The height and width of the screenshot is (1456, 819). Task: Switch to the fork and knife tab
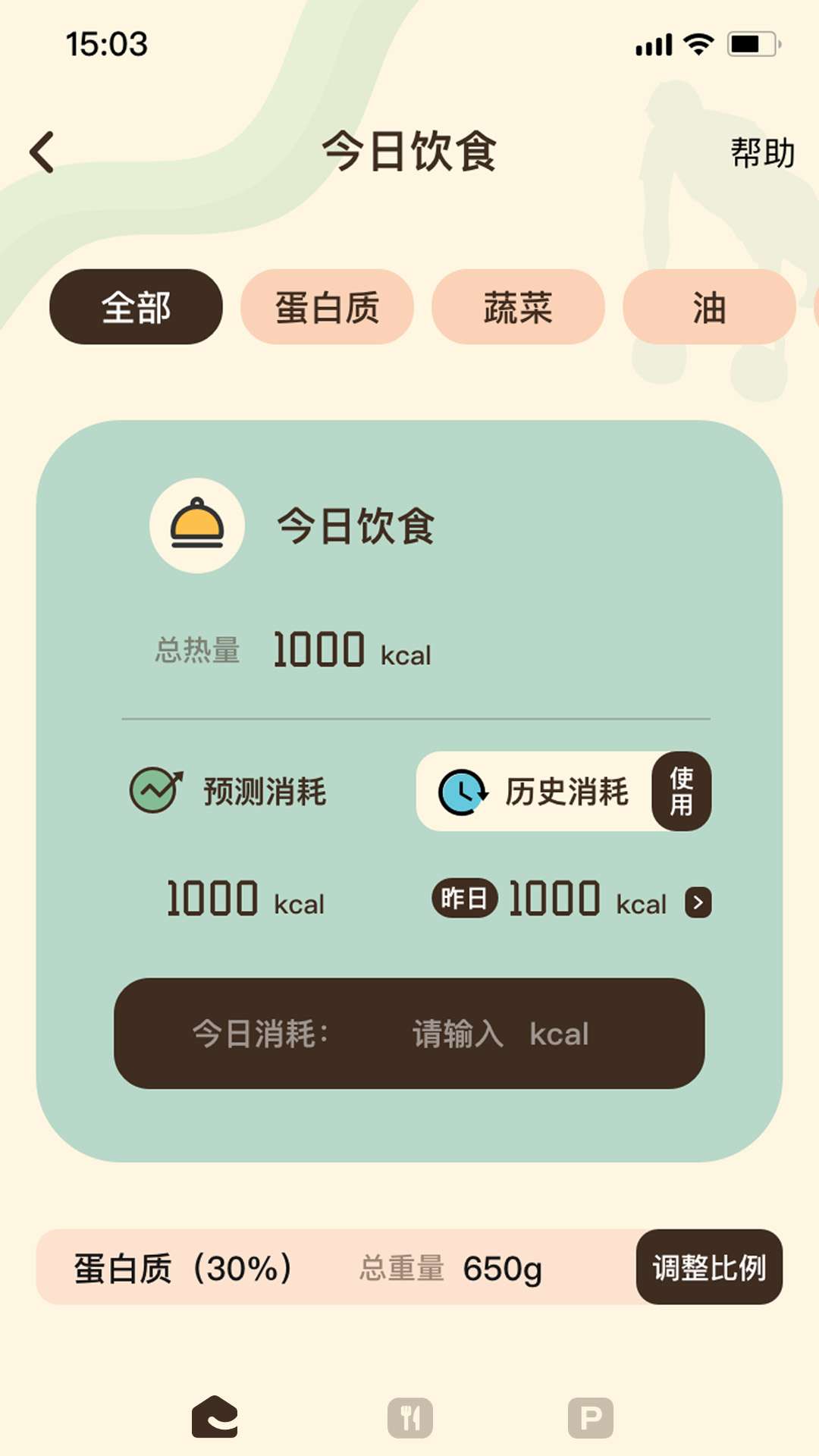pyautogui.click(x=410, y=1418)
